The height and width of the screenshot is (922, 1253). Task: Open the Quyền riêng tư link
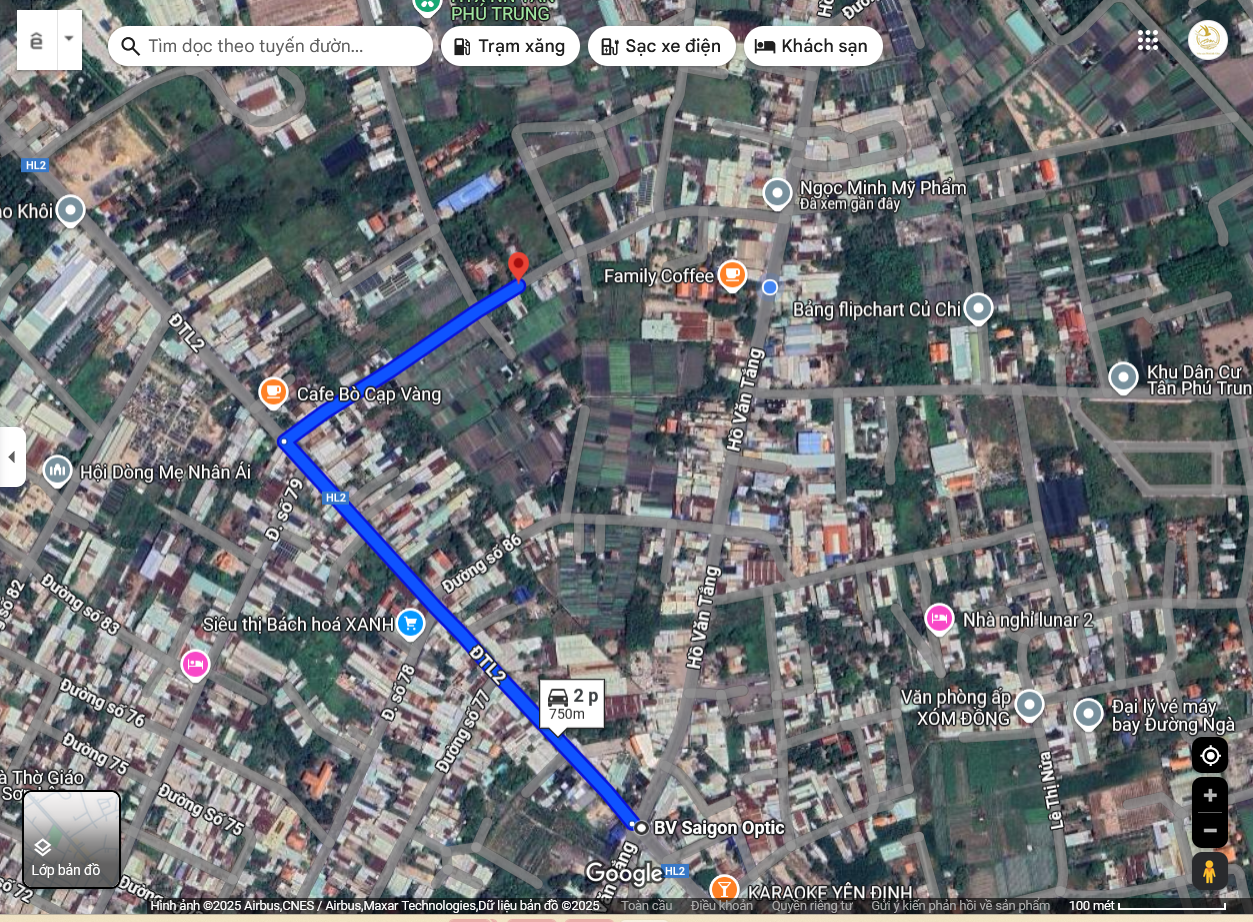[811, 906]
